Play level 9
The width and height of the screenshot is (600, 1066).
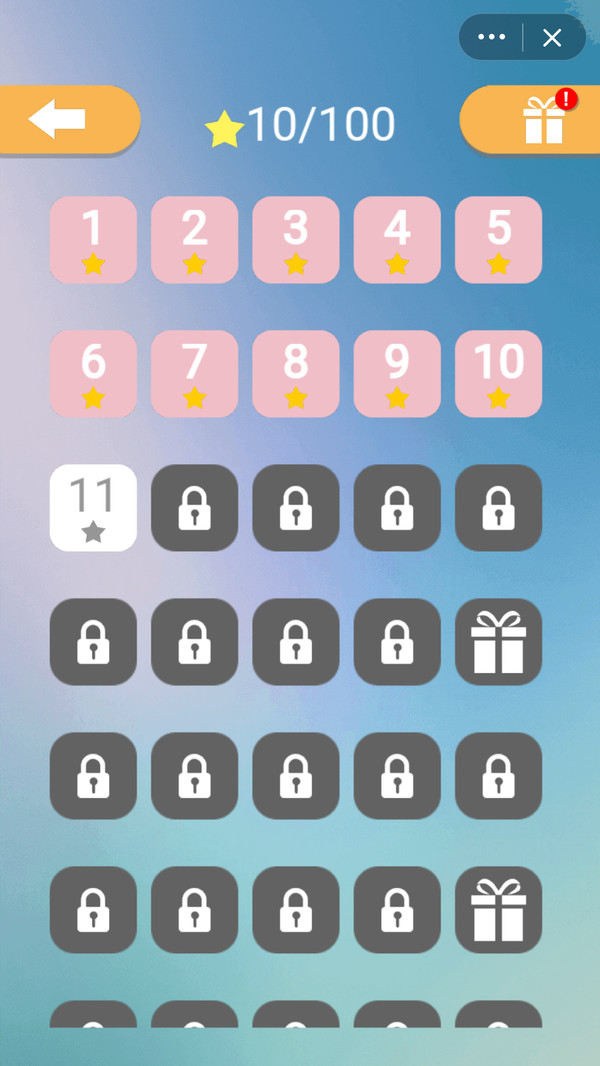[397, 373]
